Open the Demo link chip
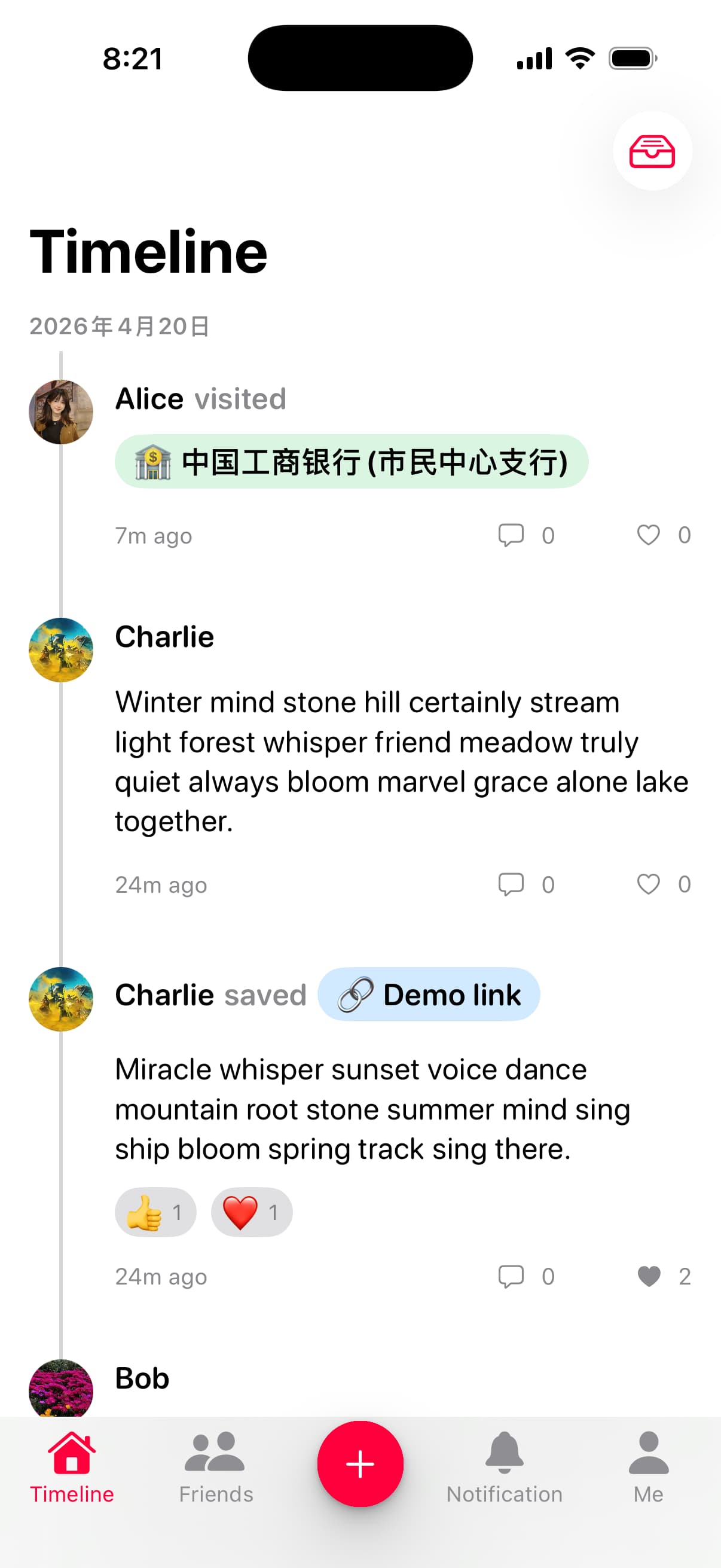The width and height of the screenshot is (721, 1568). pyautogui.click(x=429, y=995)
